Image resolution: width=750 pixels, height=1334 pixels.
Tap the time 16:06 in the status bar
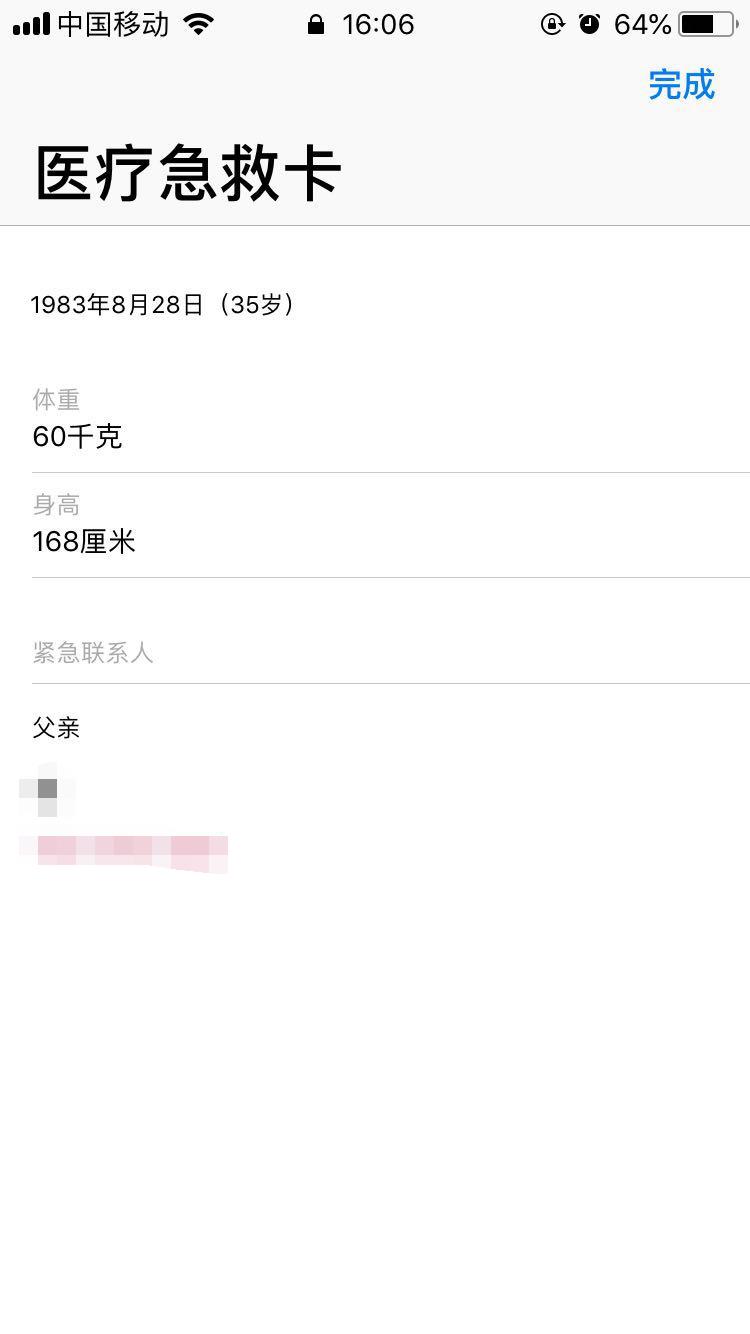(378, 24)
